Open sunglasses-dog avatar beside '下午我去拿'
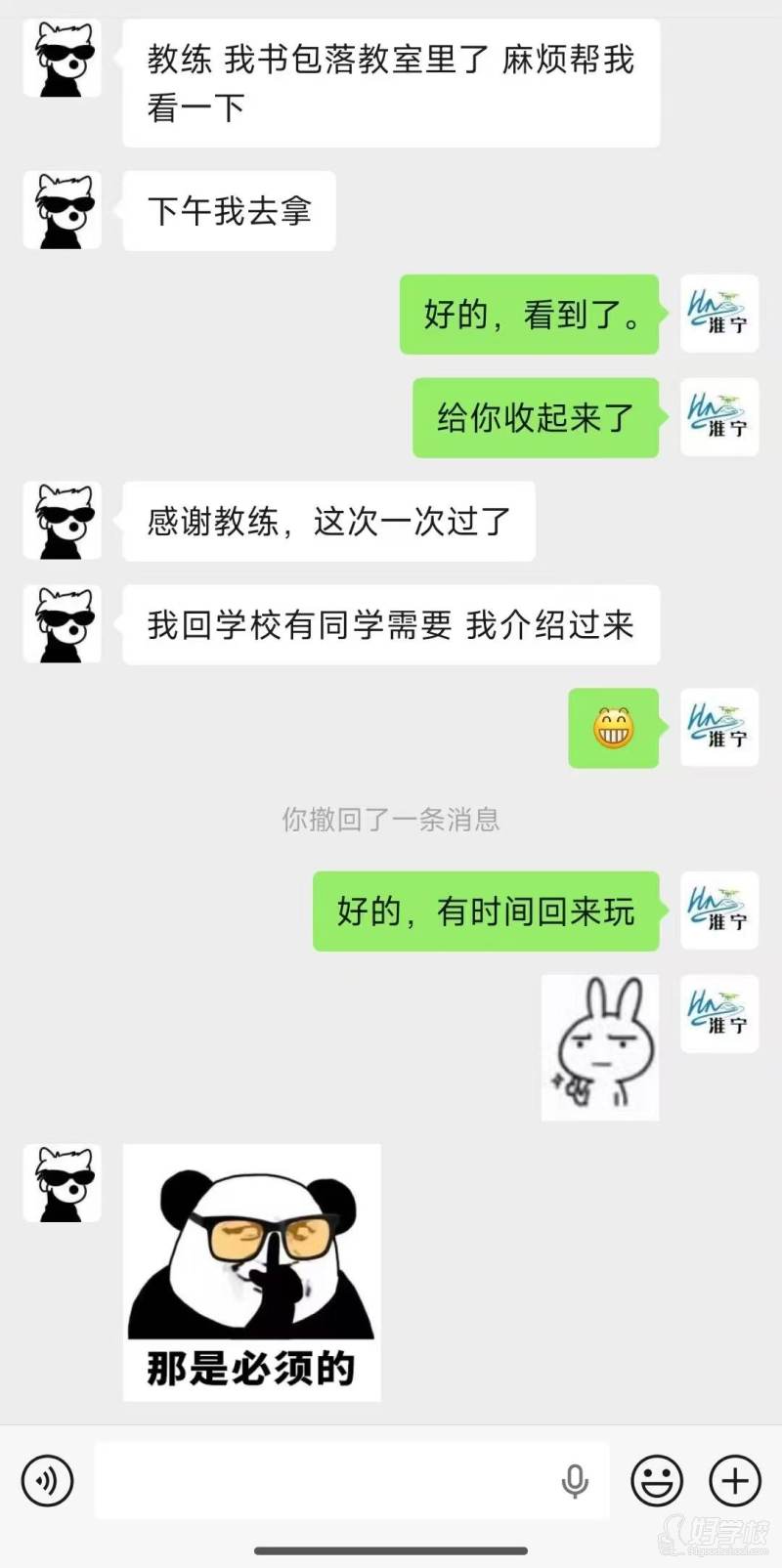 pos(63,210)
